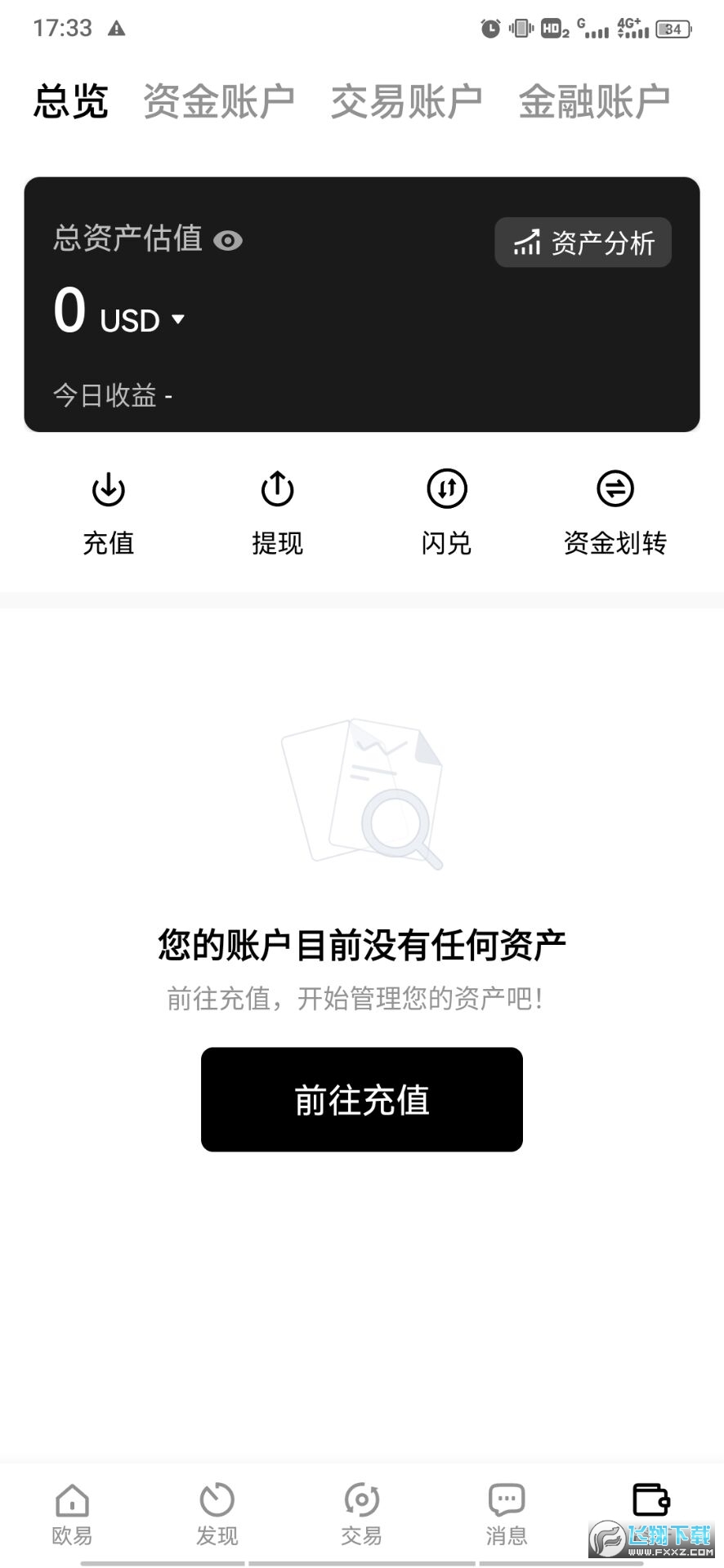The height and width of the screenshot is (1568, 724).
Task: Toggle the eye to hide total asset value
Action: tap(229, 240)
